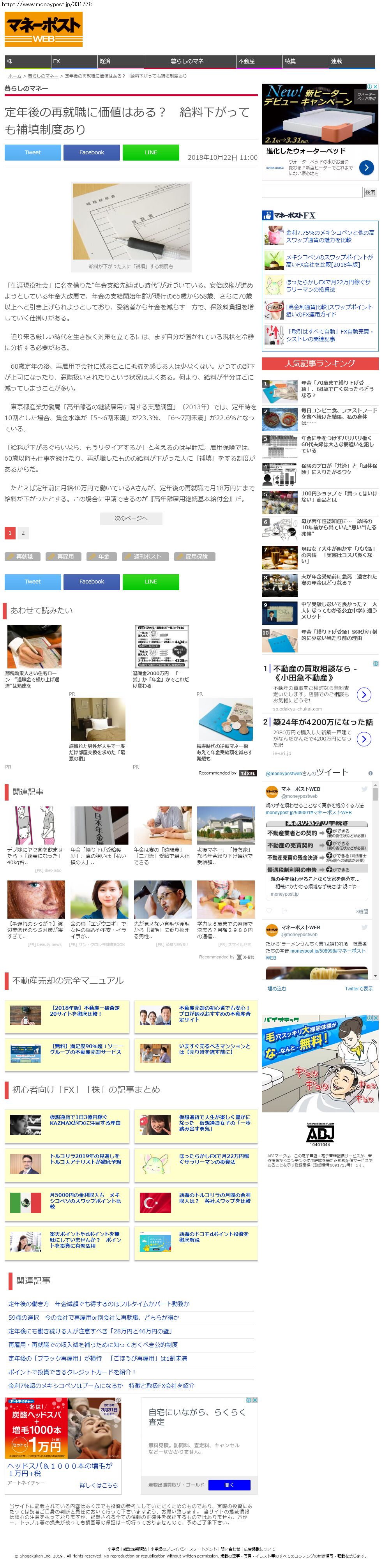This screenshot has height=1568, width=383.
Task: Share via top Facebook button
Action: 91,153
